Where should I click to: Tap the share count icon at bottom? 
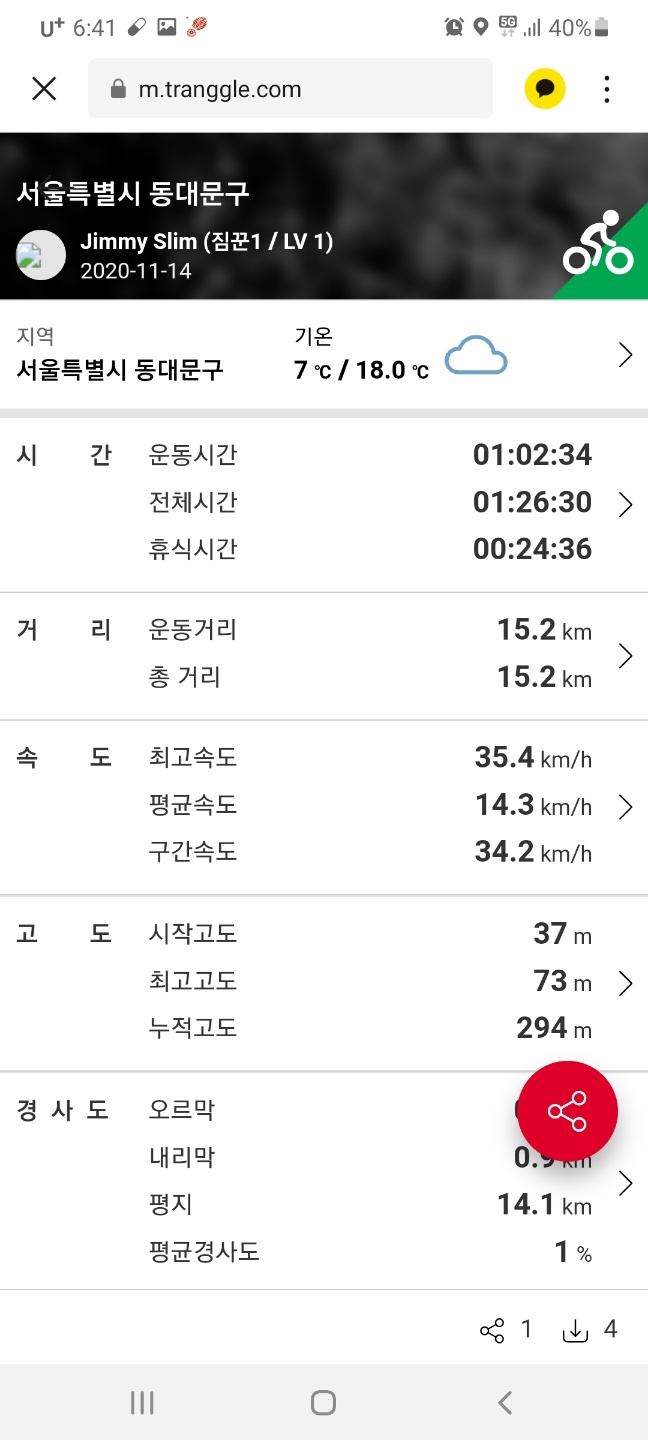pyautogui.click(x=492, y=1330)
